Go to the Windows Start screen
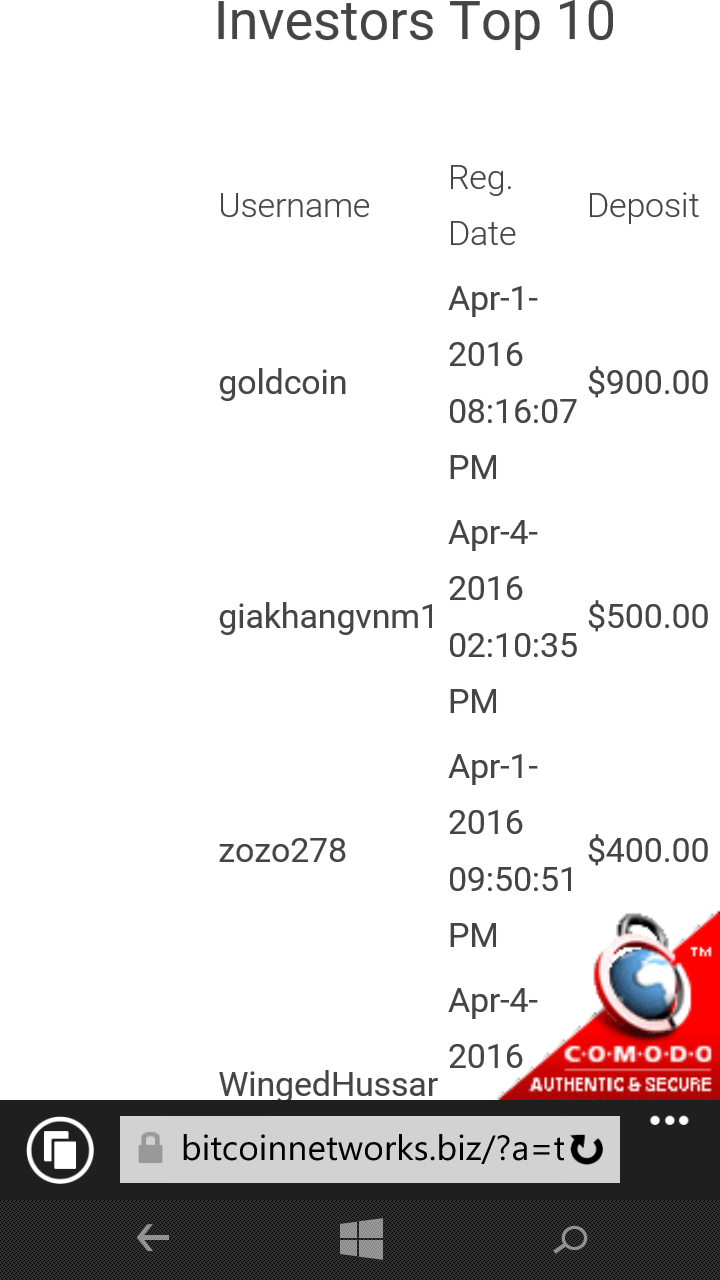Image resolution: width=720 pixels, height=1280 pixels. (361, 1240)
